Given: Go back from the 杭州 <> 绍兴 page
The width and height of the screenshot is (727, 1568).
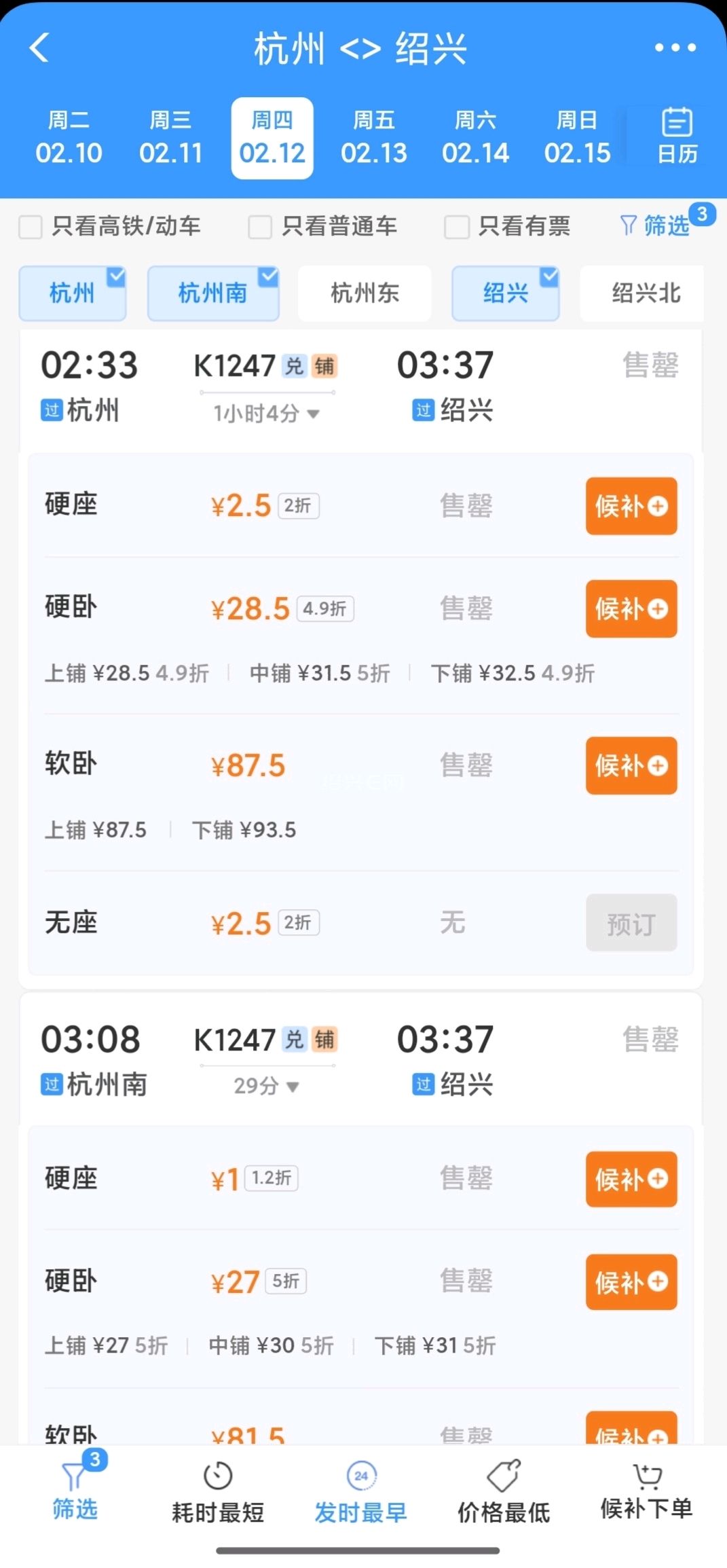Looking at the screenshot, I should (39, 48).
